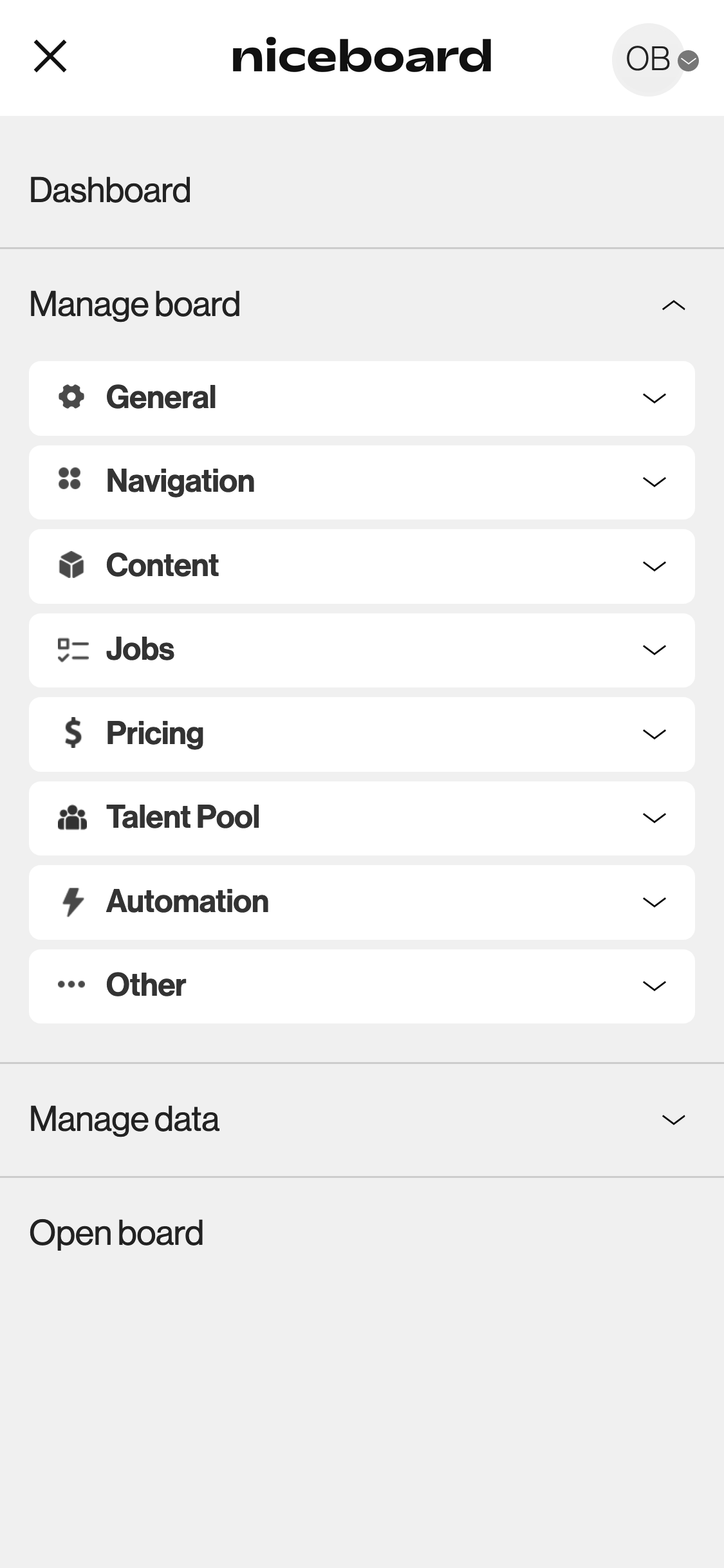The height and width of the screenshot is (1568, 724).
Task: Close the navigation menu
Action: pyautogui.click(x=50, y=57)
